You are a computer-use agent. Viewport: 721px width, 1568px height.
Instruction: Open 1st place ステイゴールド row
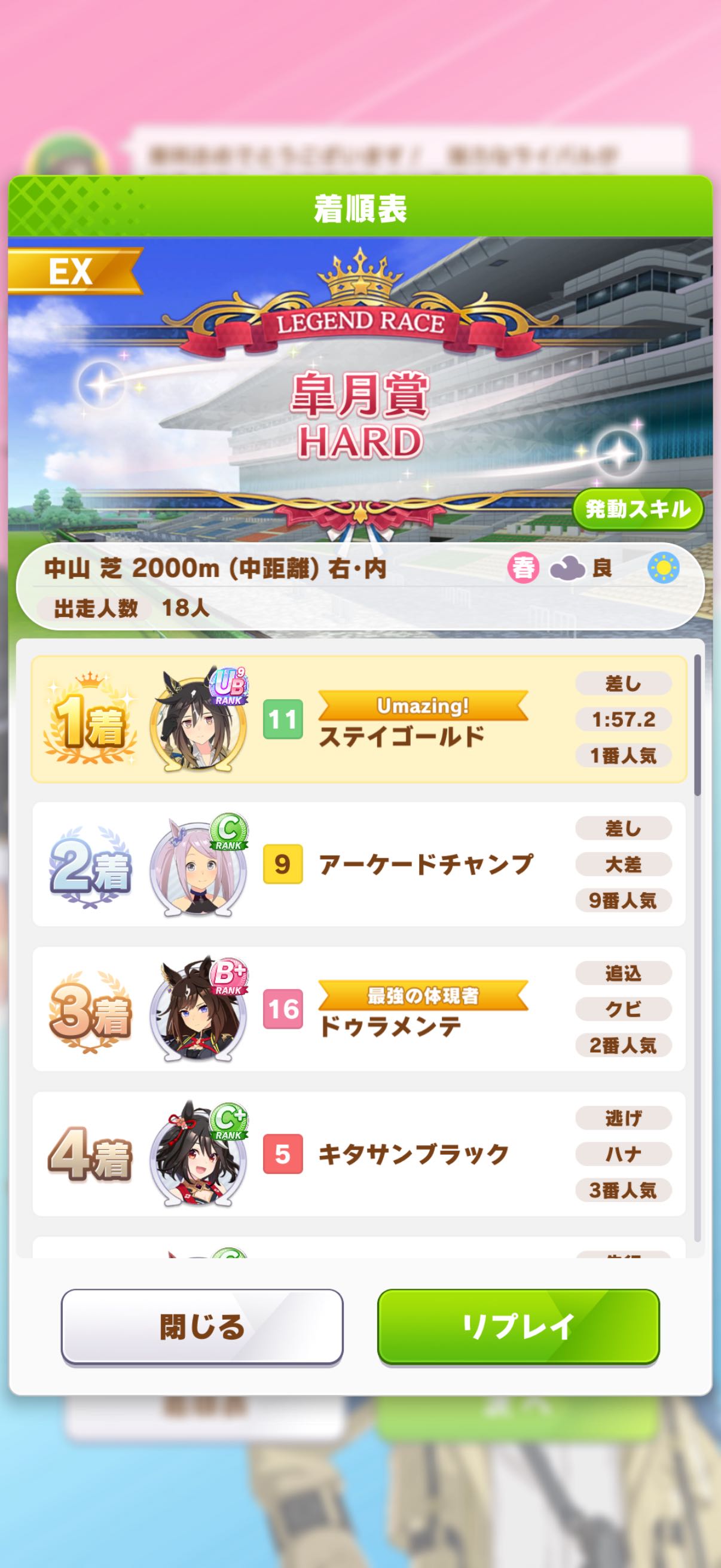click(x=359, y=719)
